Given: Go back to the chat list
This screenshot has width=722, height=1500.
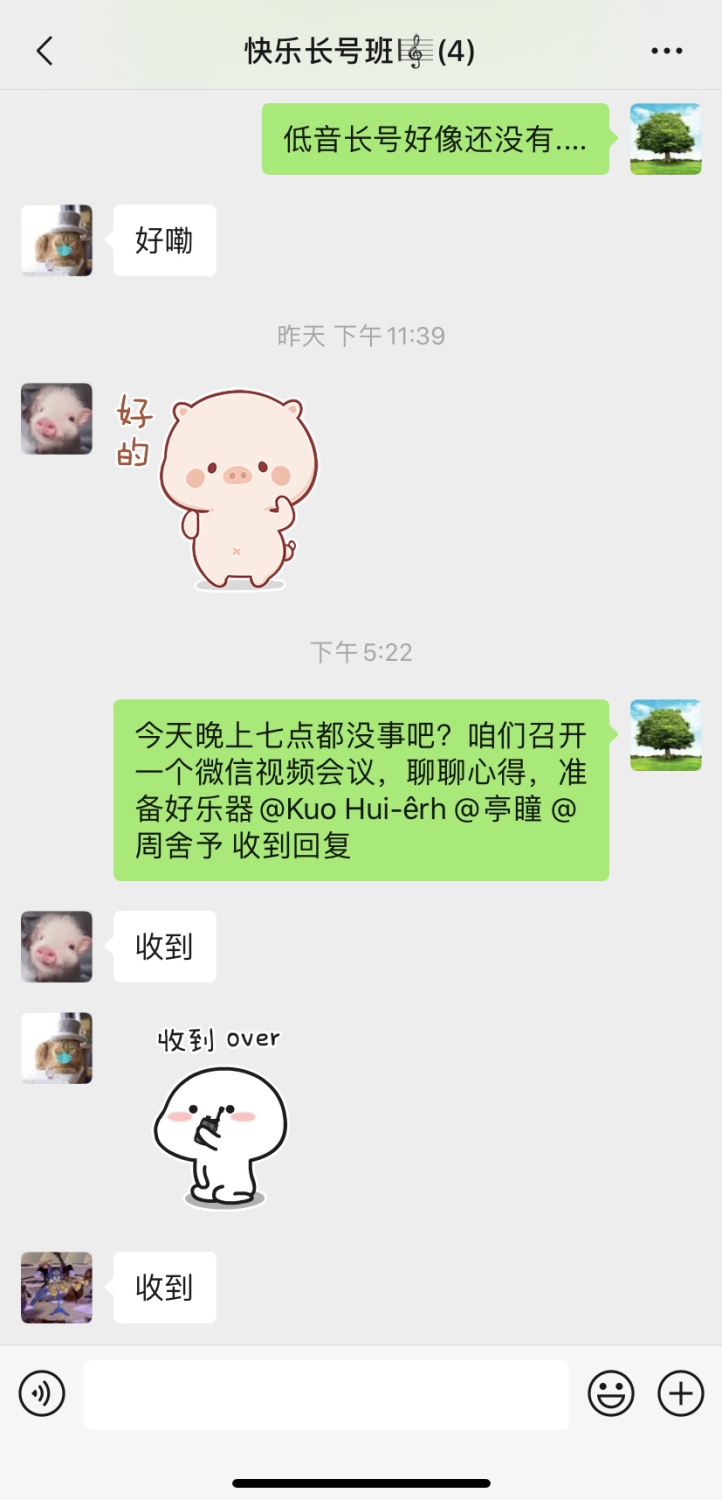Looking at the screenshot, I should [44, 51].
